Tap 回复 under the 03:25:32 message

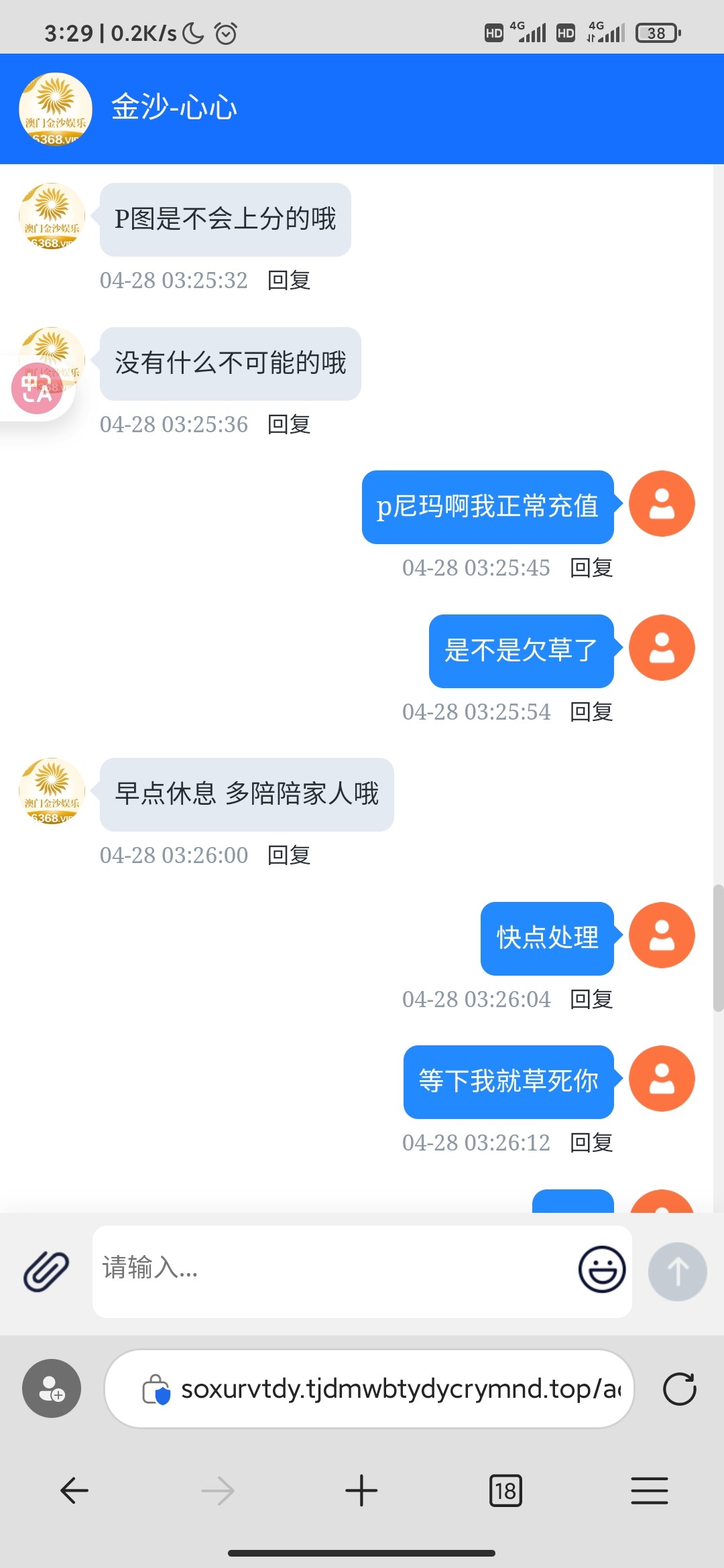(x=289, y=280)
